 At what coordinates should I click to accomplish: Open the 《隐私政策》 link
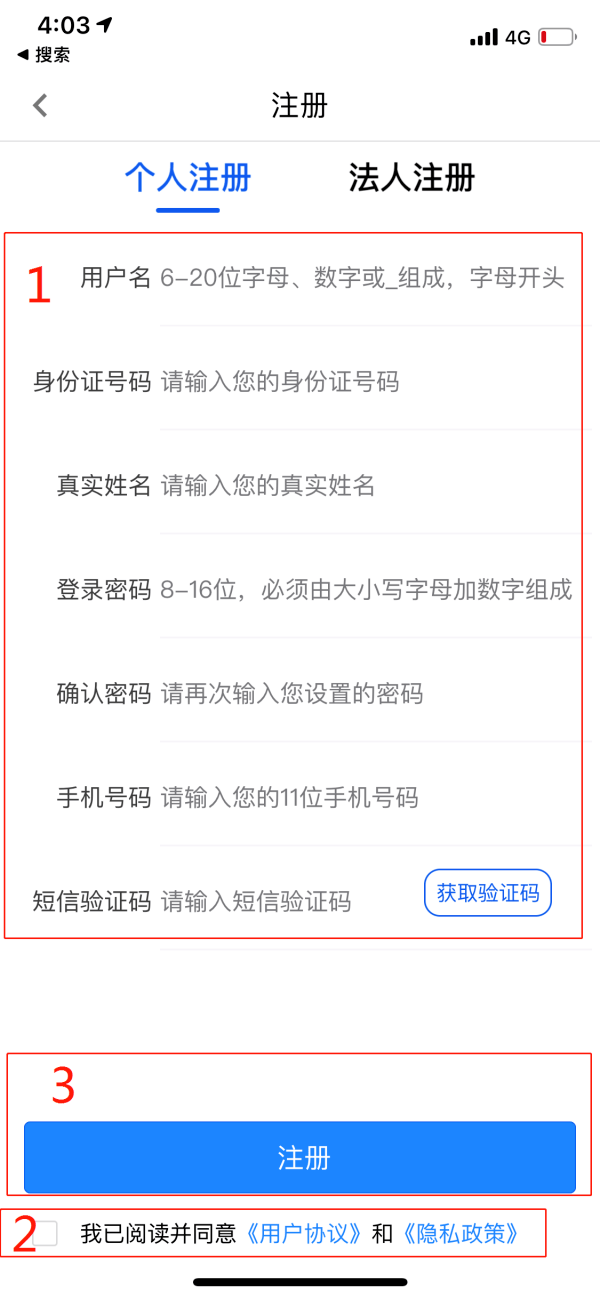461,1234
